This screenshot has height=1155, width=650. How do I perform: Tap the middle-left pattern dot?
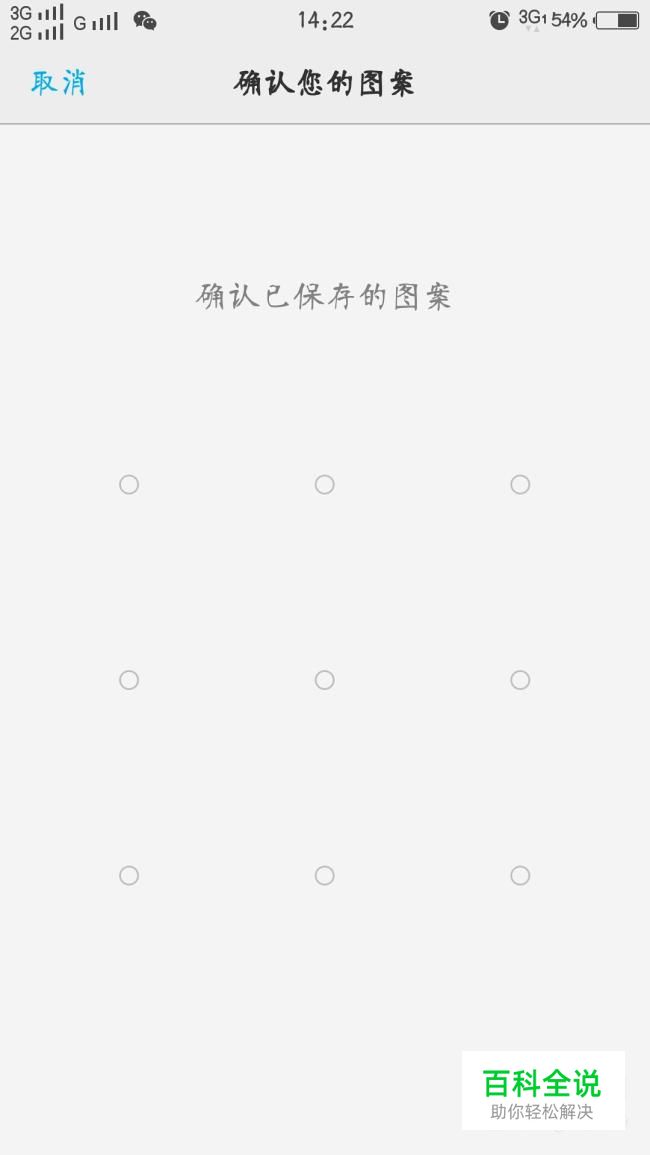click(129, 680)
